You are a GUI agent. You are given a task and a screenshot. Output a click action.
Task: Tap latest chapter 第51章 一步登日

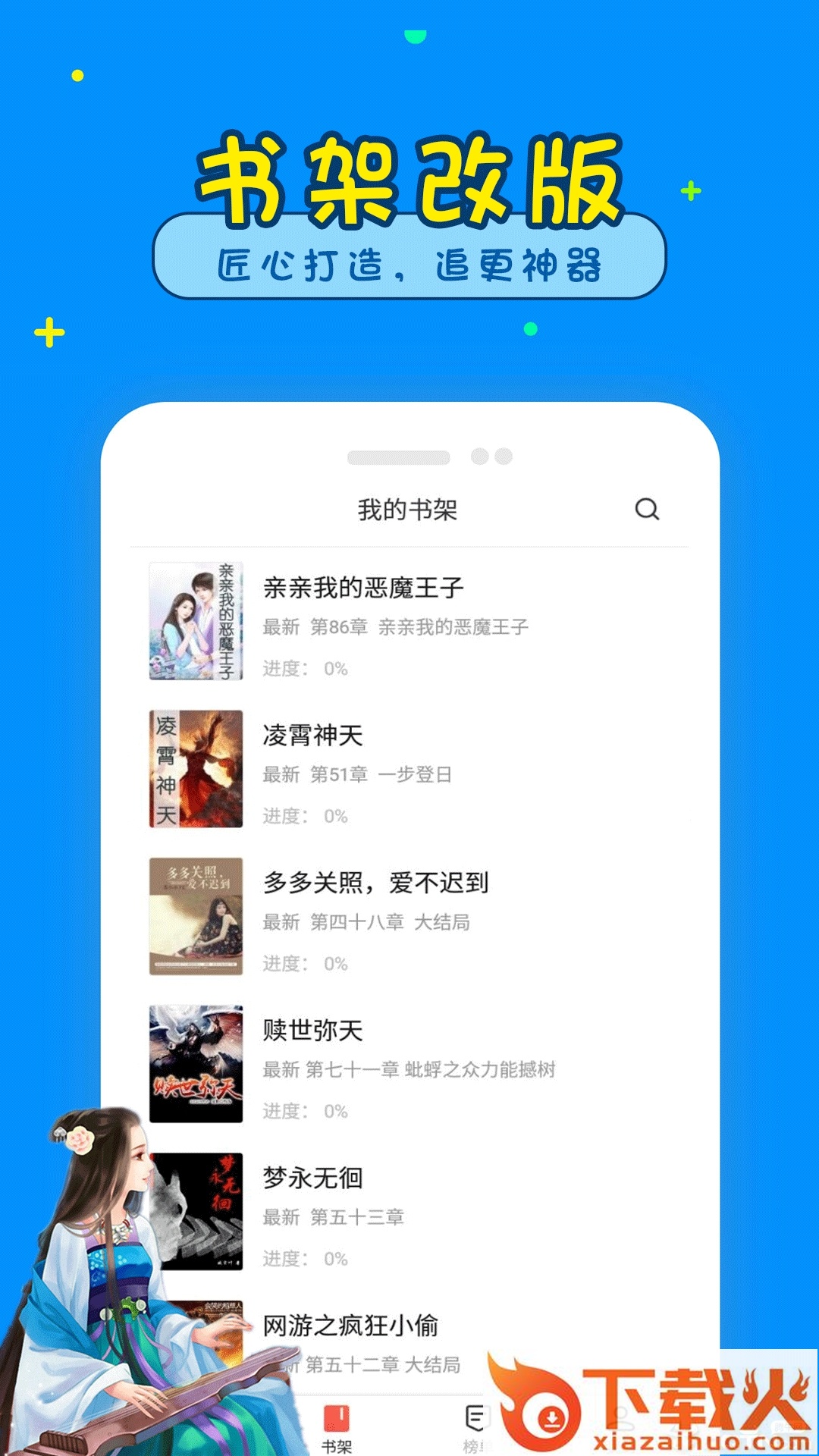pyautogui.click(x=355, y=776)
